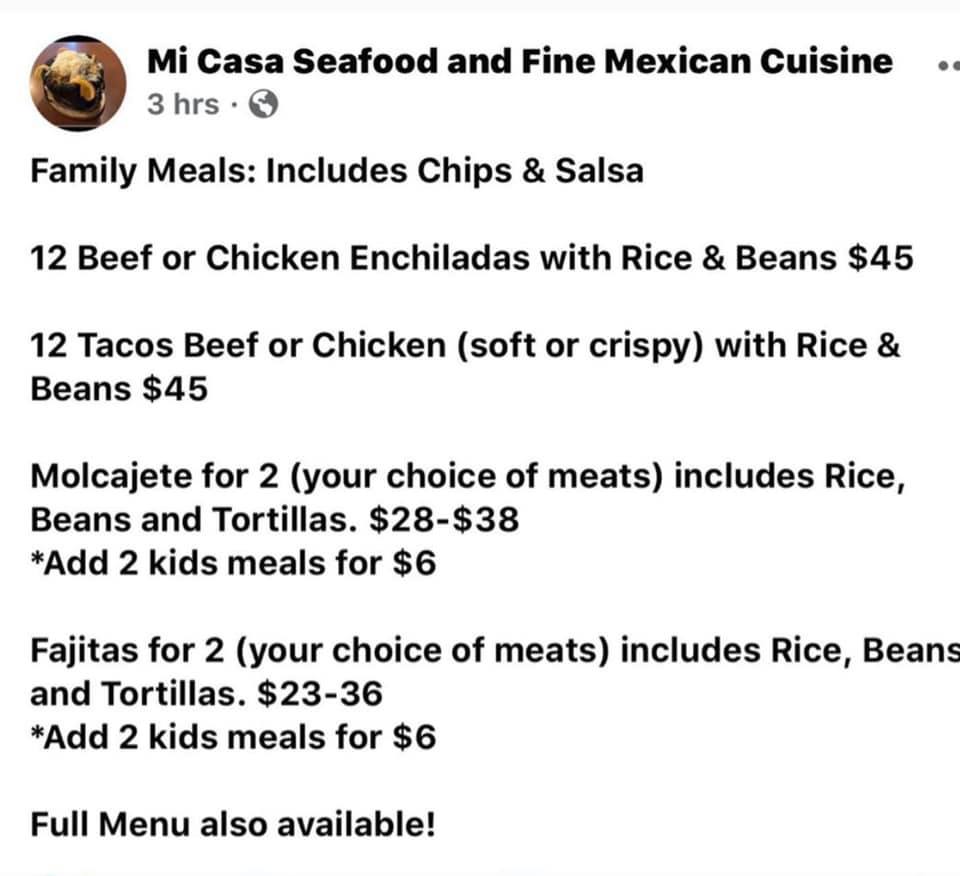The image size is (960, 876).
Task: Open Mi Casa Seafood and Fine Mexican Cuisine page
Action: pos(520,61)
